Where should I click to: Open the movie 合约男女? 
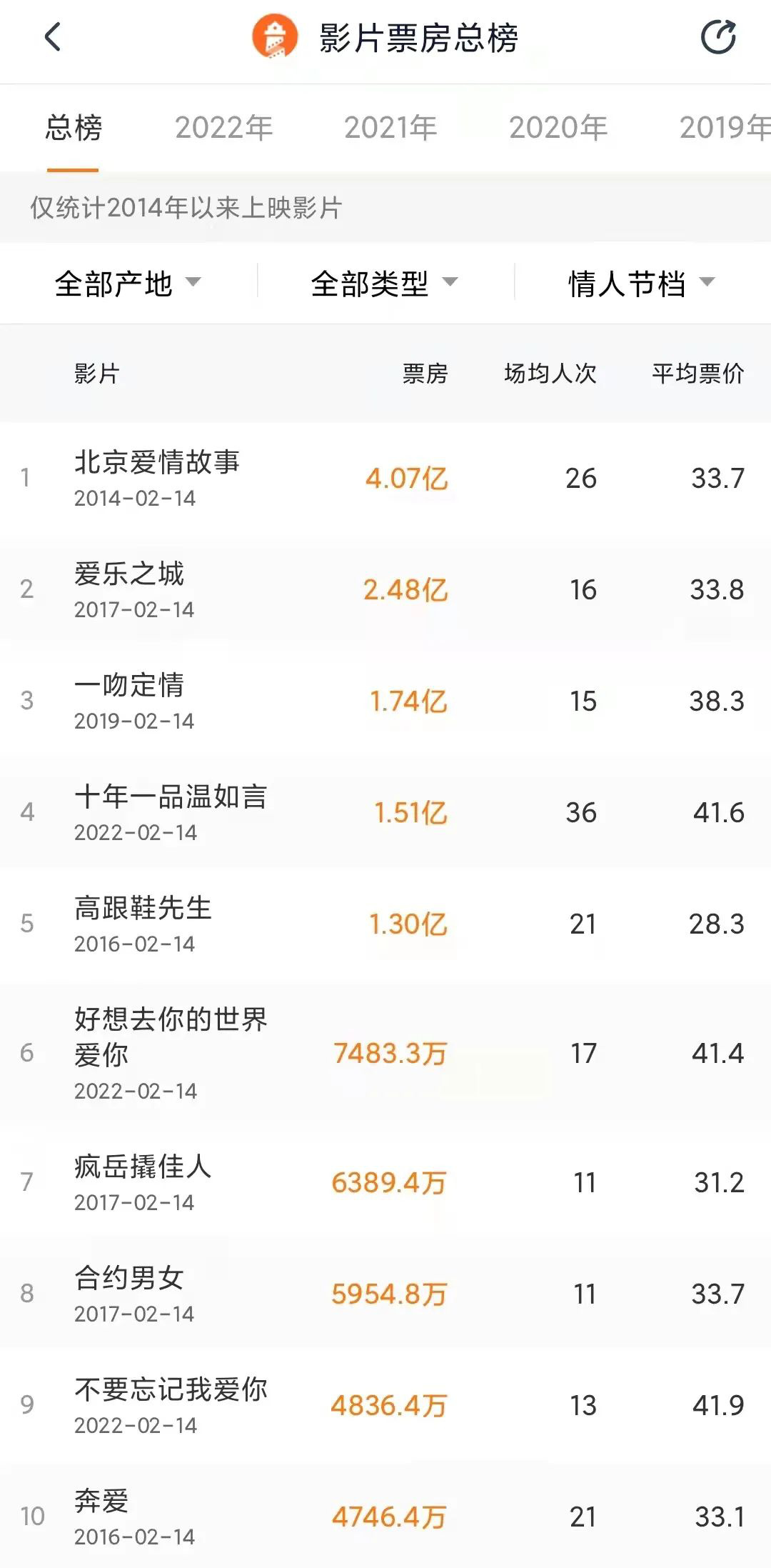coord(385,1294)
